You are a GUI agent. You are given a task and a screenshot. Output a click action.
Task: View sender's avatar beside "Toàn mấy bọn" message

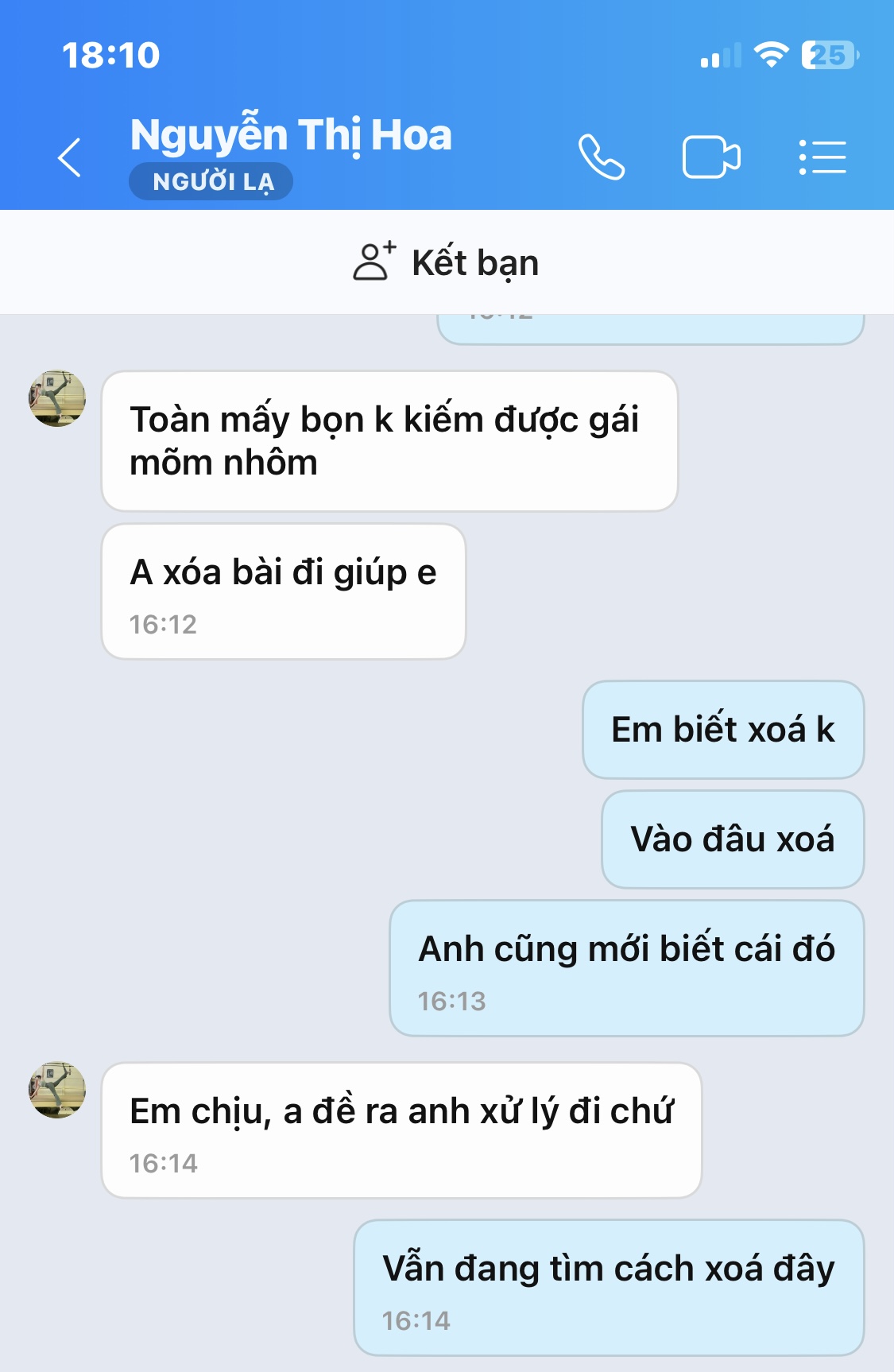57,398
